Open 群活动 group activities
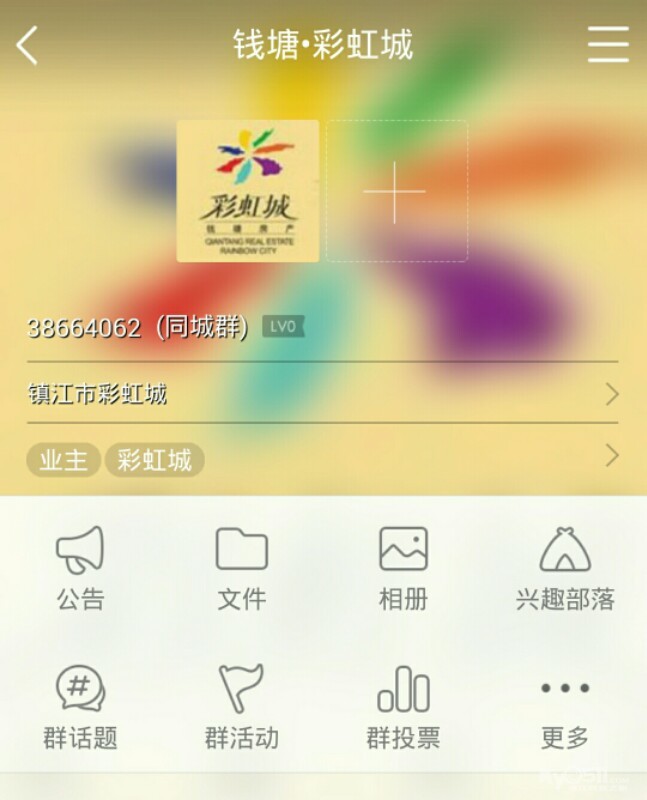The image size is (647, 800). (241, 707)
